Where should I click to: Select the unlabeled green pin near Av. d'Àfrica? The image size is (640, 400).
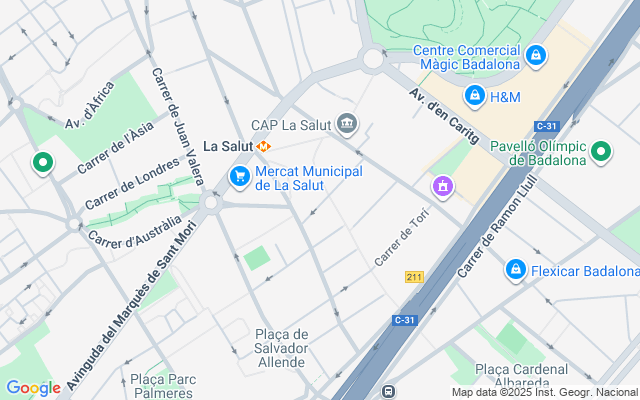point(43,163)
